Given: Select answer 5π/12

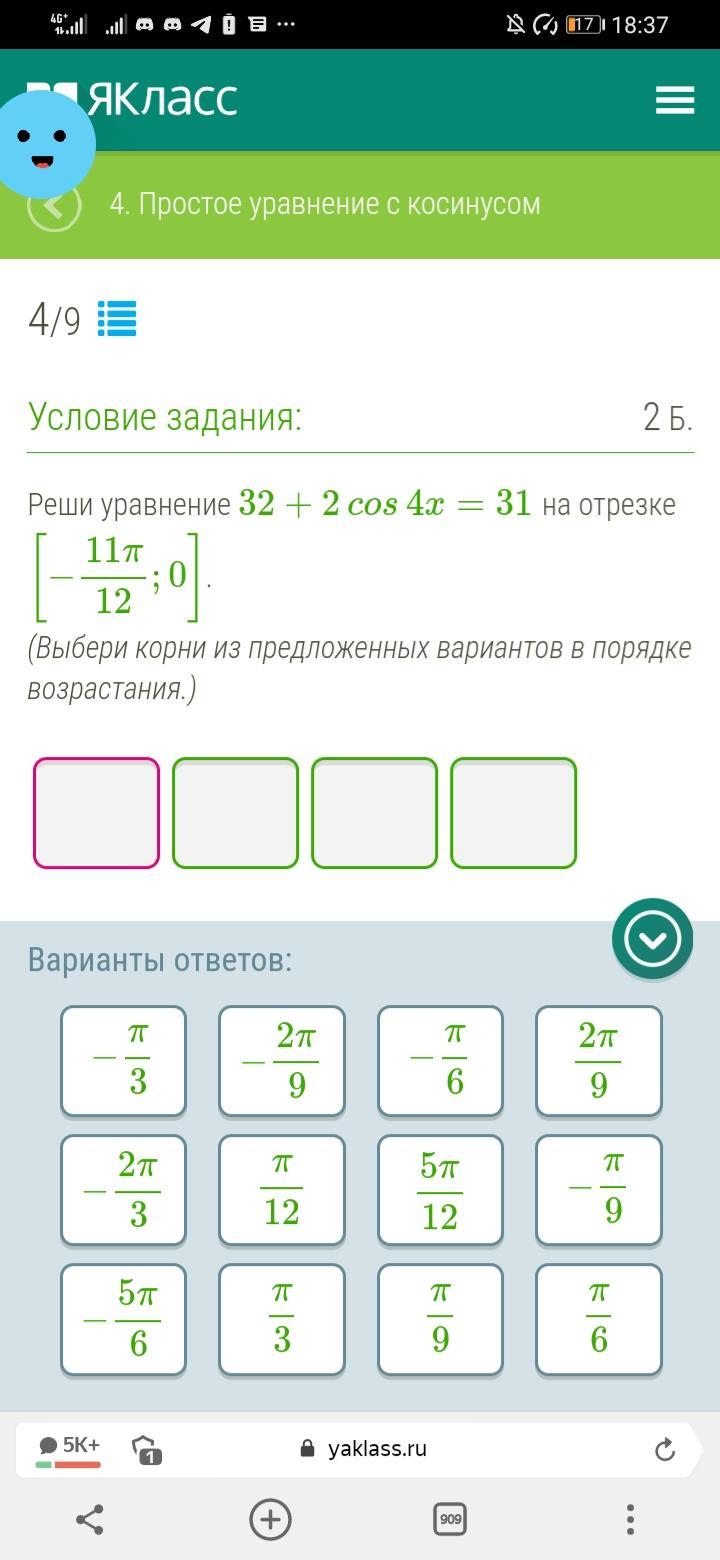Looking at the screenshot, I should pyautogui.click(x=440, y=1190).
